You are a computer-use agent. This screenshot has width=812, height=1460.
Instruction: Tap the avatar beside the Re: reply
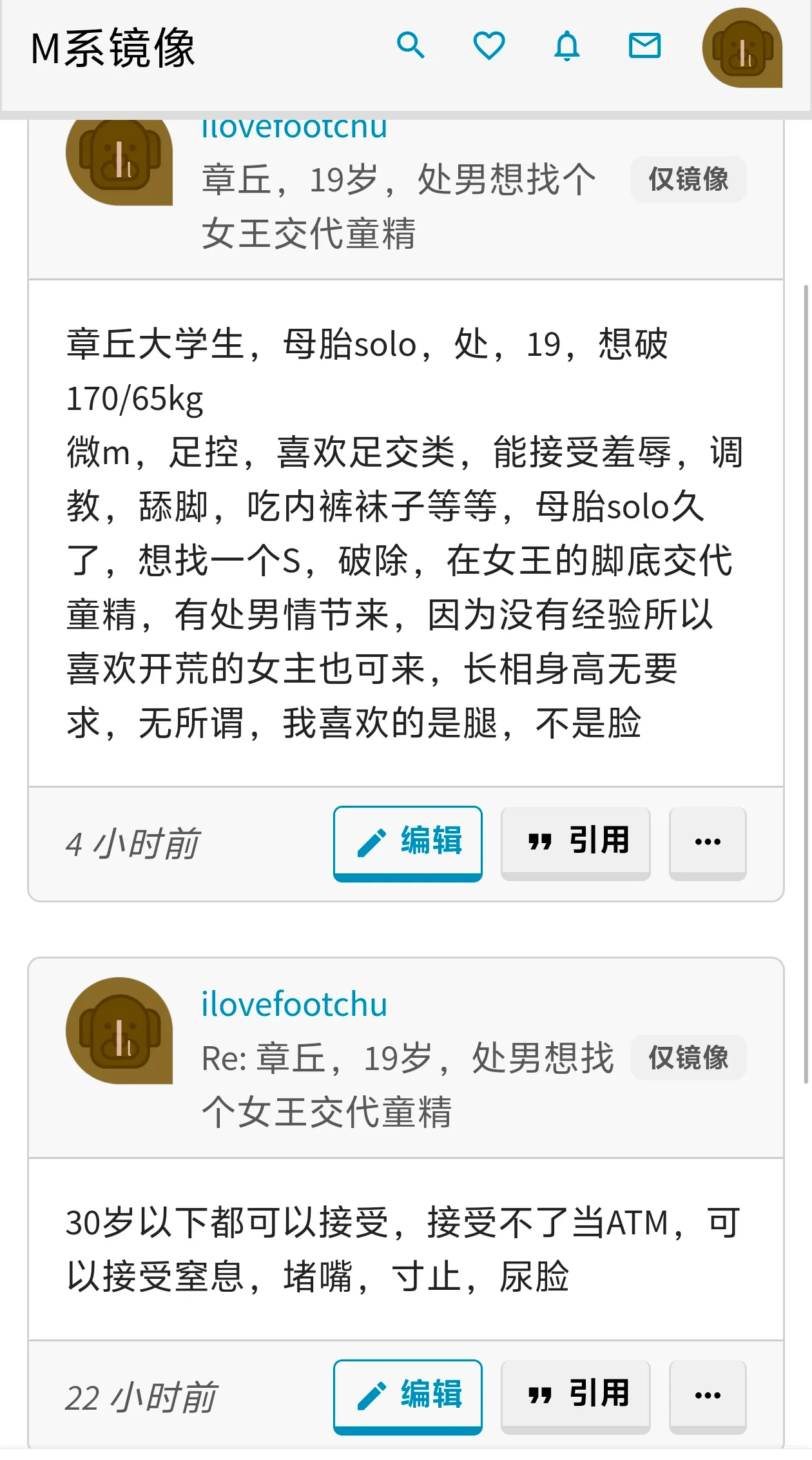[119, 1030]
